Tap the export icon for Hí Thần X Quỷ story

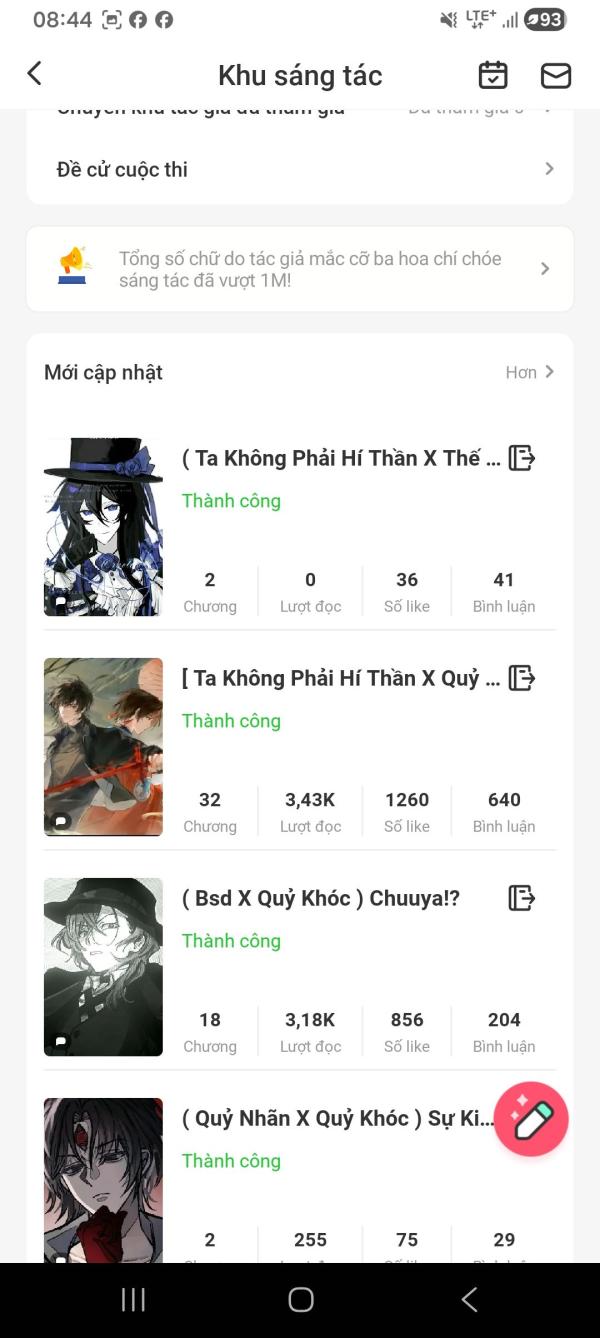[x=522, y=678]
